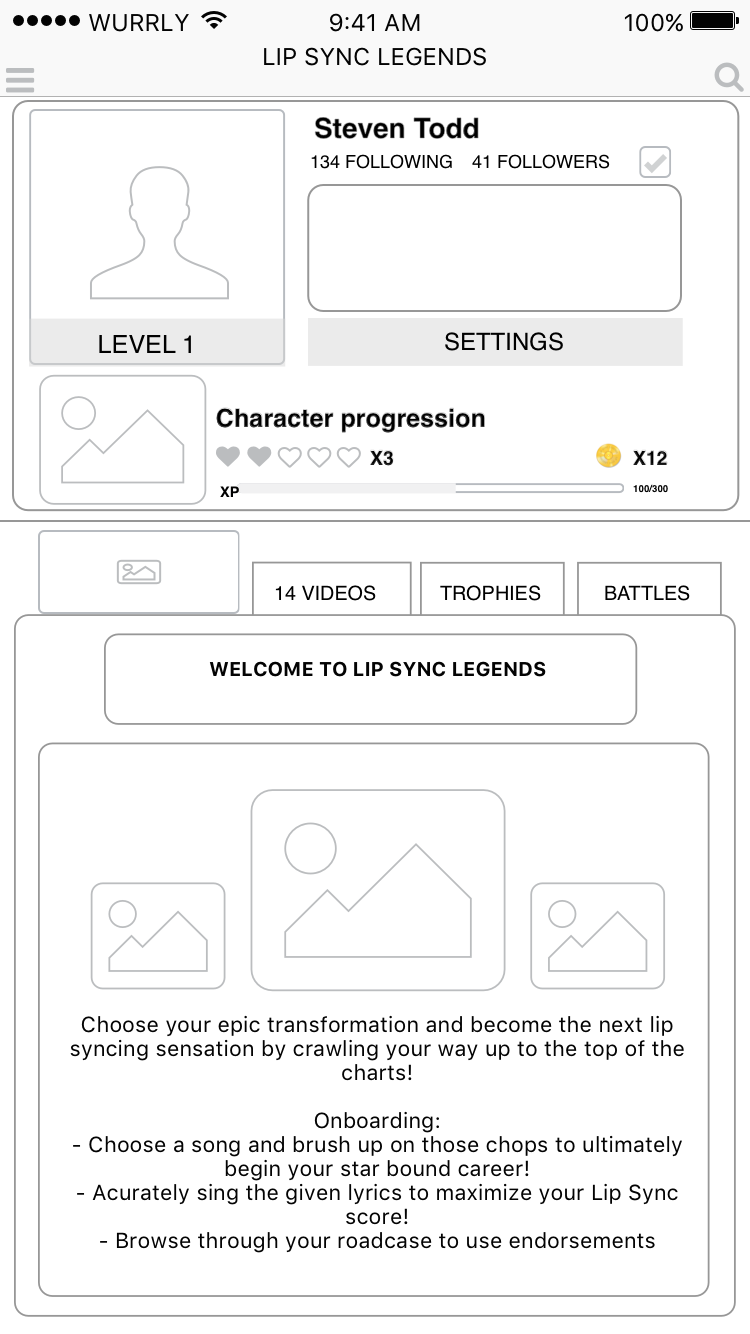Switch to the Trophies tab

[x=491, y=590]
